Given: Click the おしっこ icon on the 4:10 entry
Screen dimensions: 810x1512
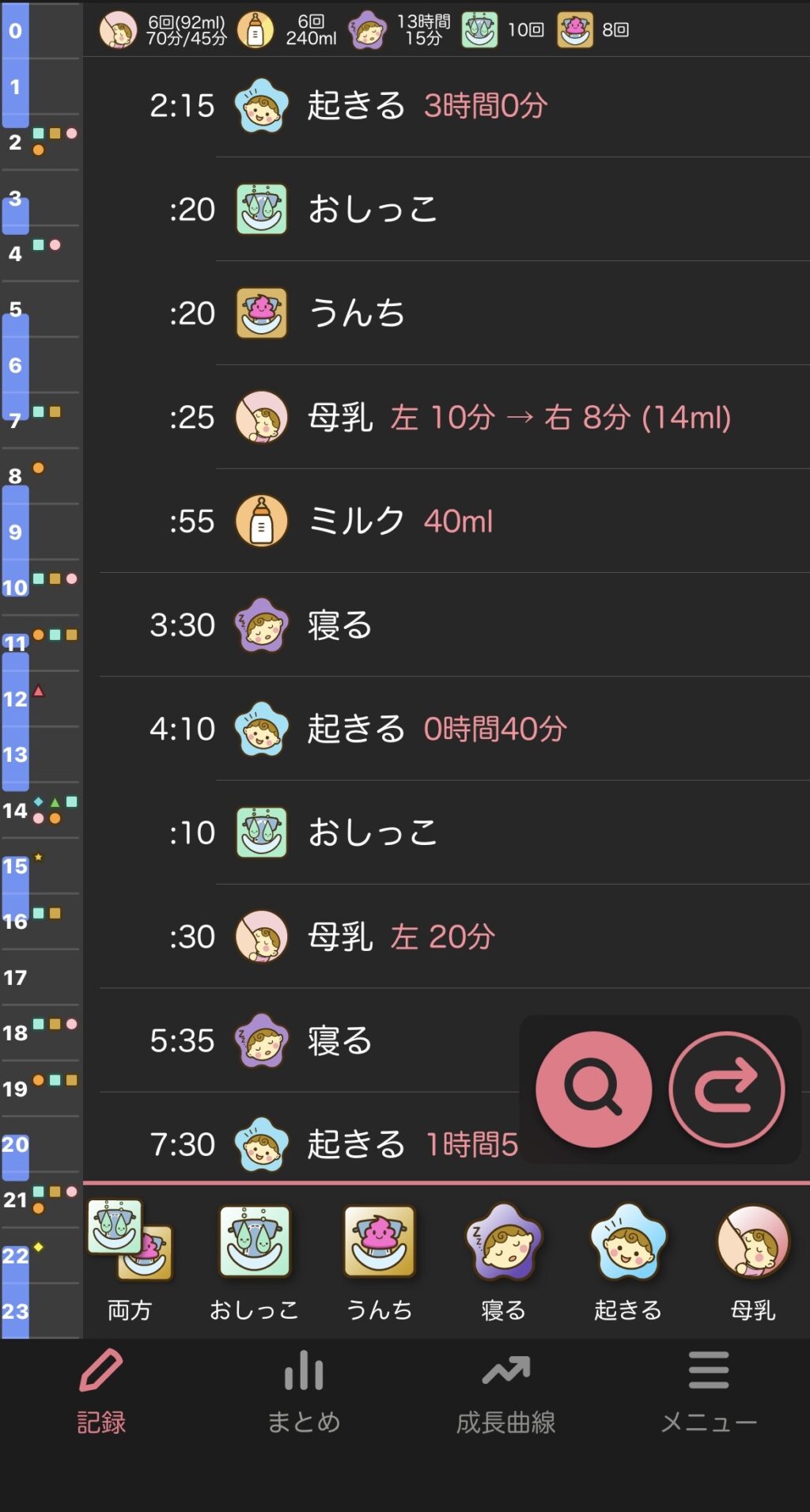Looking at the screenshot, I should (x=261, y=832).
